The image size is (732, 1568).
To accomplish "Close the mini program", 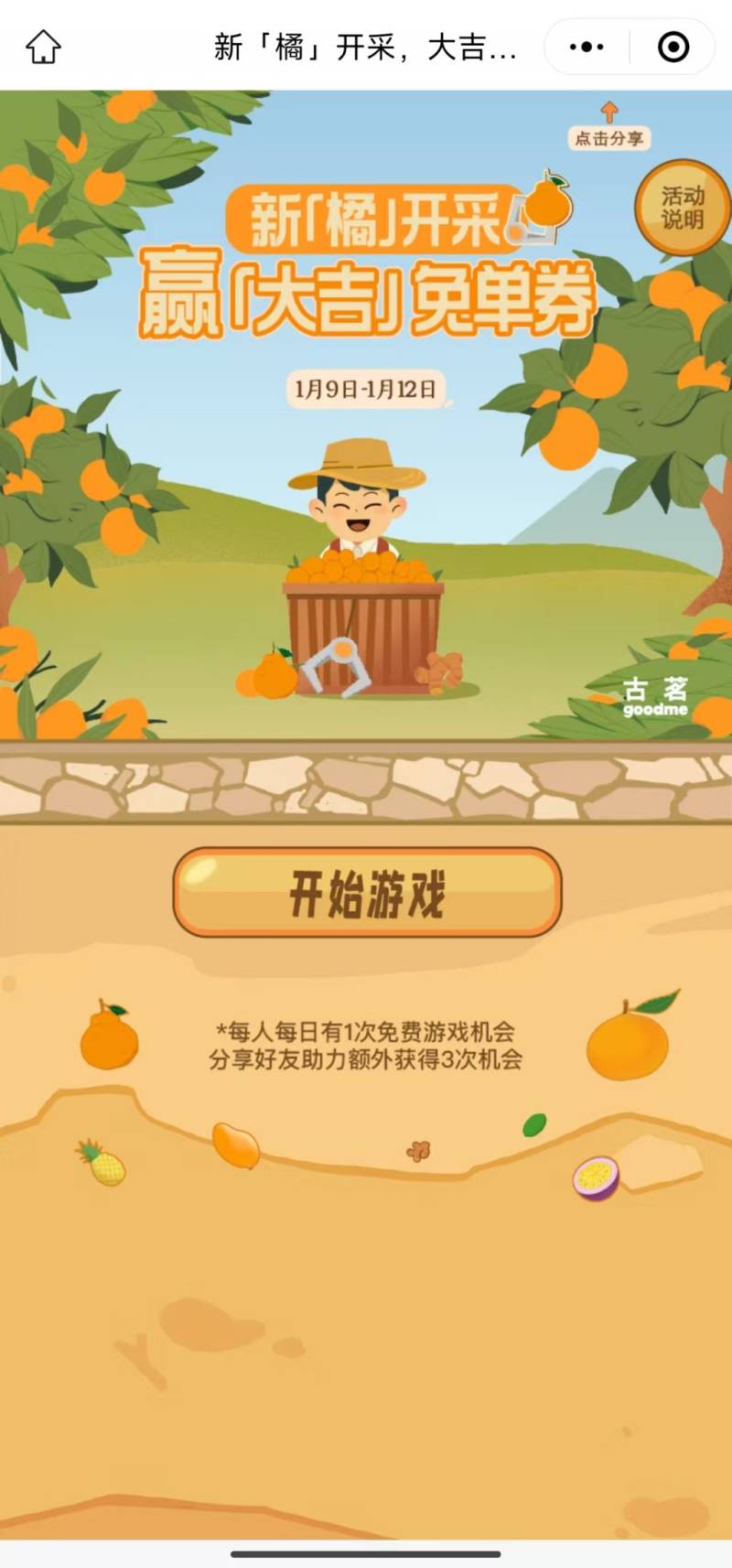I will [x=673, y=47].
